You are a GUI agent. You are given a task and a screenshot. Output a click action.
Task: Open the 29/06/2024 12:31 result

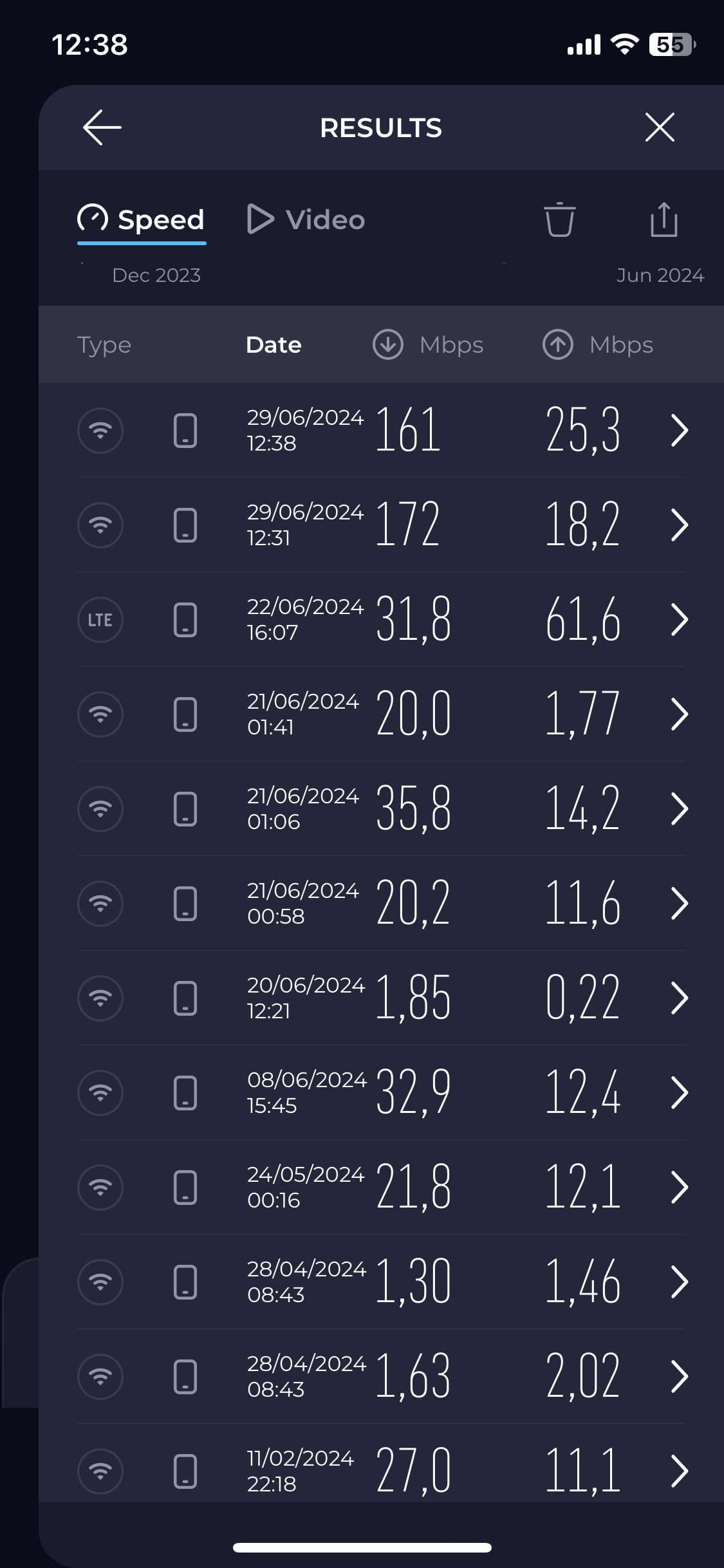tap(381, 525)
